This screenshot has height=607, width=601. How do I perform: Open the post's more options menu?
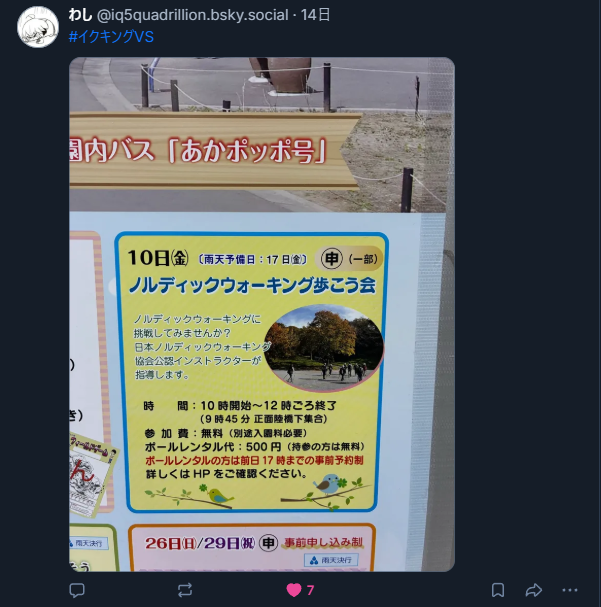pyautogui.click(x=570, y=590)
